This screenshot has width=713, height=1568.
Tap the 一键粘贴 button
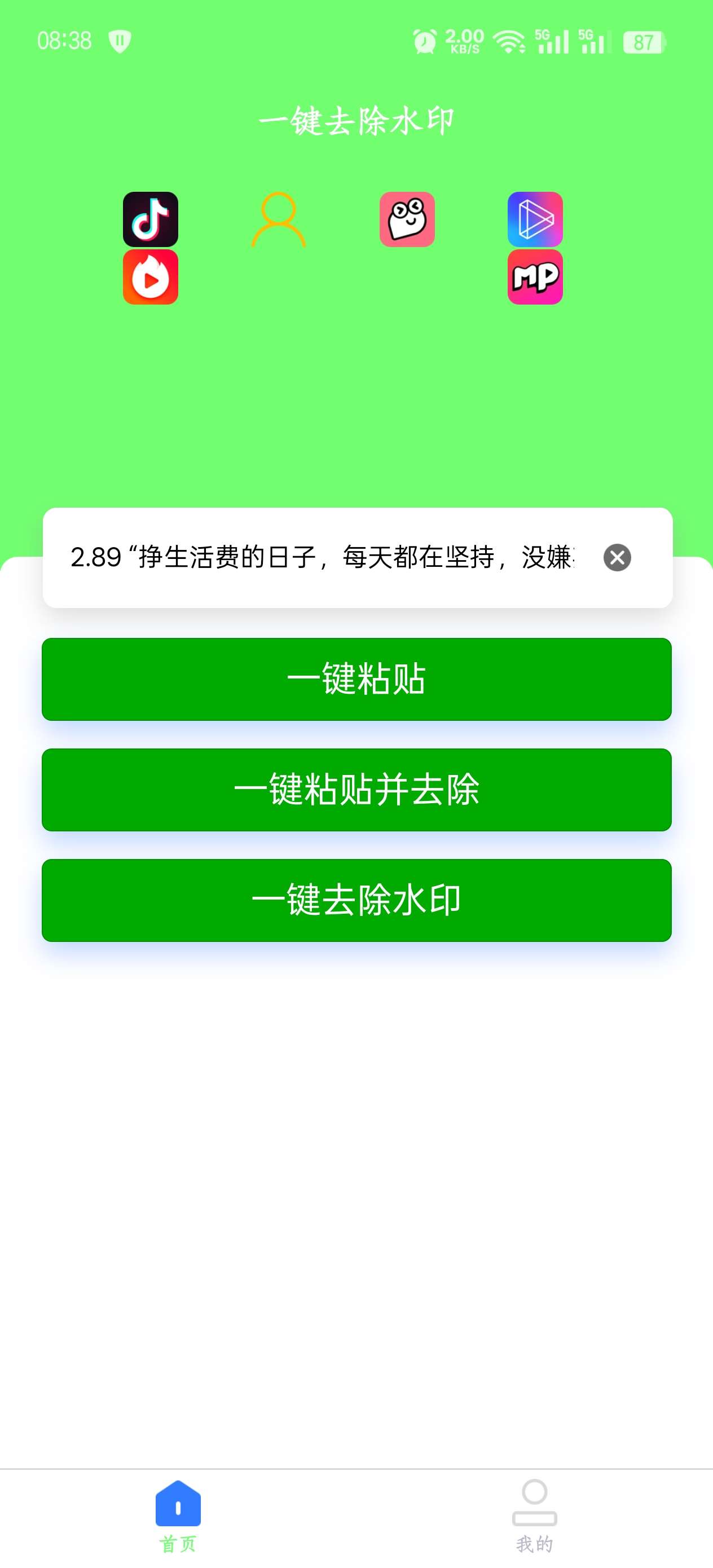(356, 679)
